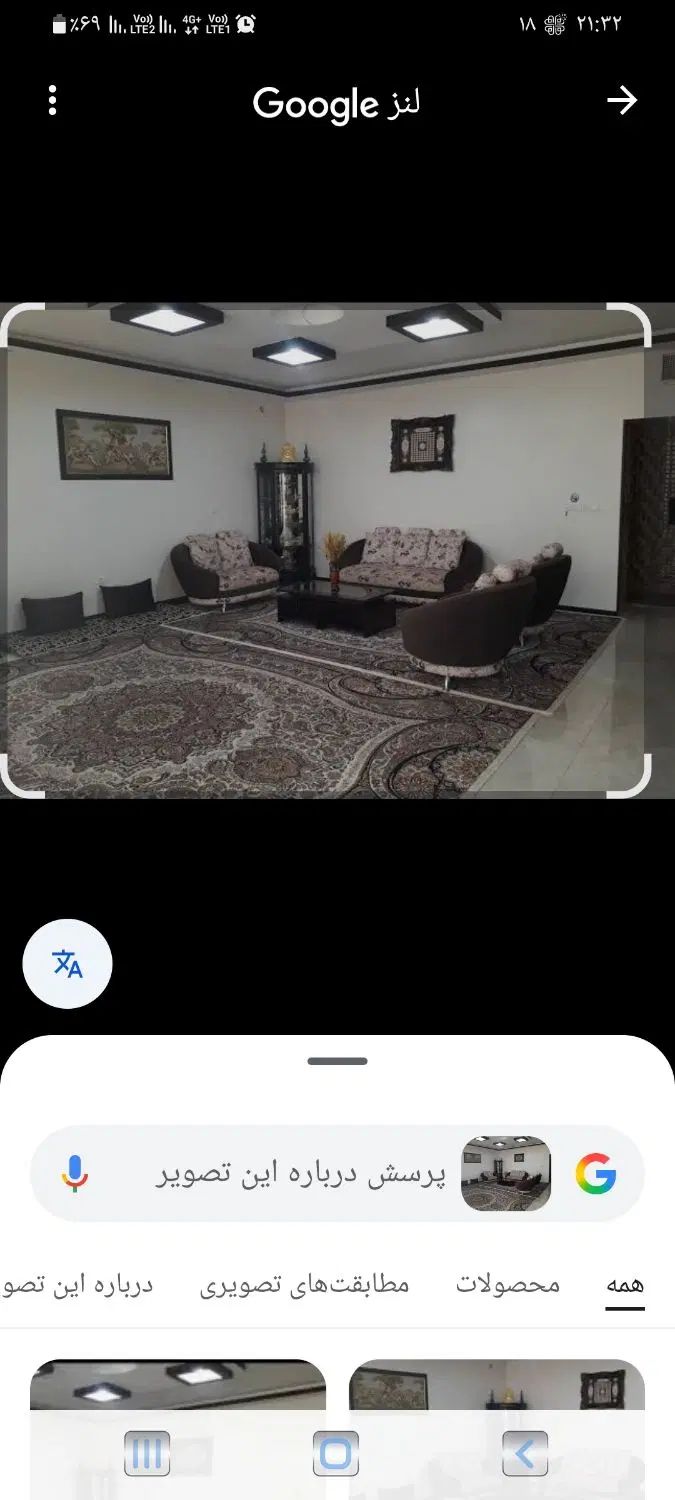Open the translate button
This screenshot has height=1500, width=675.
click(67, 964)
